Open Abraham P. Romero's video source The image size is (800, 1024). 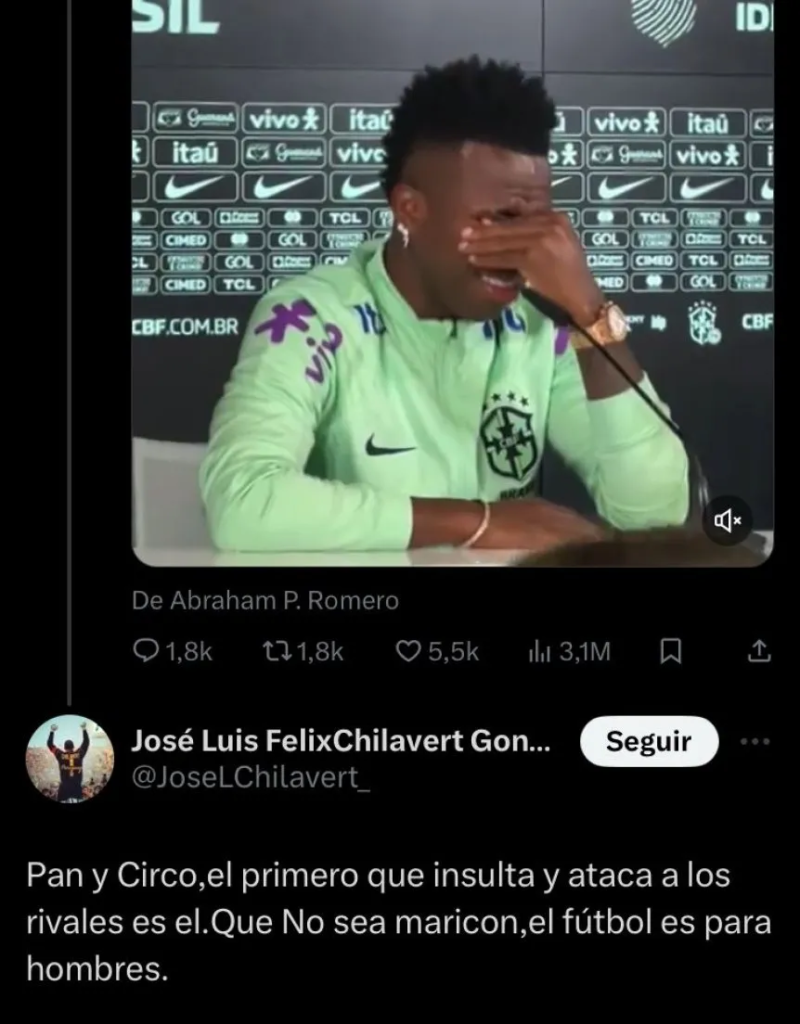point(265,601)
